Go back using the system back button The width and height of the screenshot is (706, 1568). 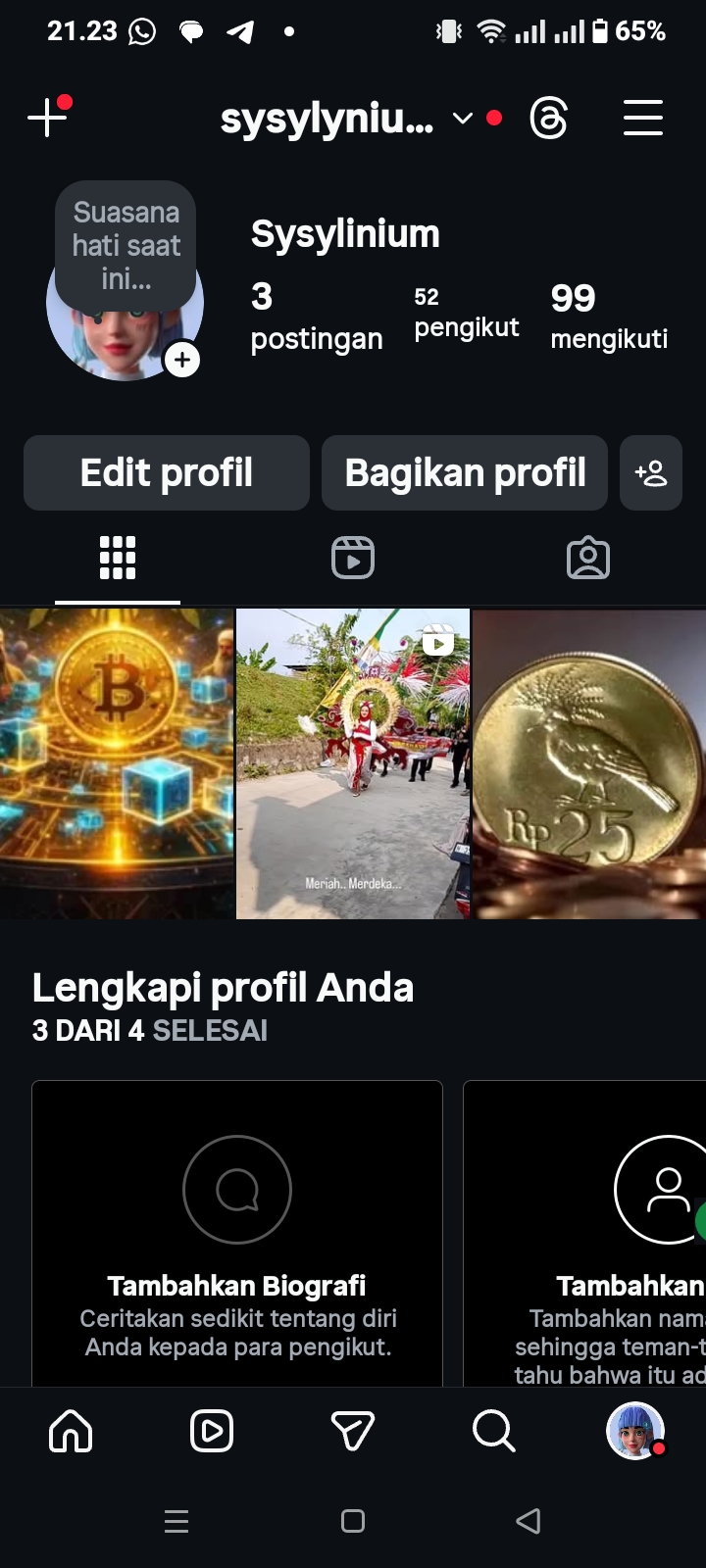click(x=529, y=1521)
